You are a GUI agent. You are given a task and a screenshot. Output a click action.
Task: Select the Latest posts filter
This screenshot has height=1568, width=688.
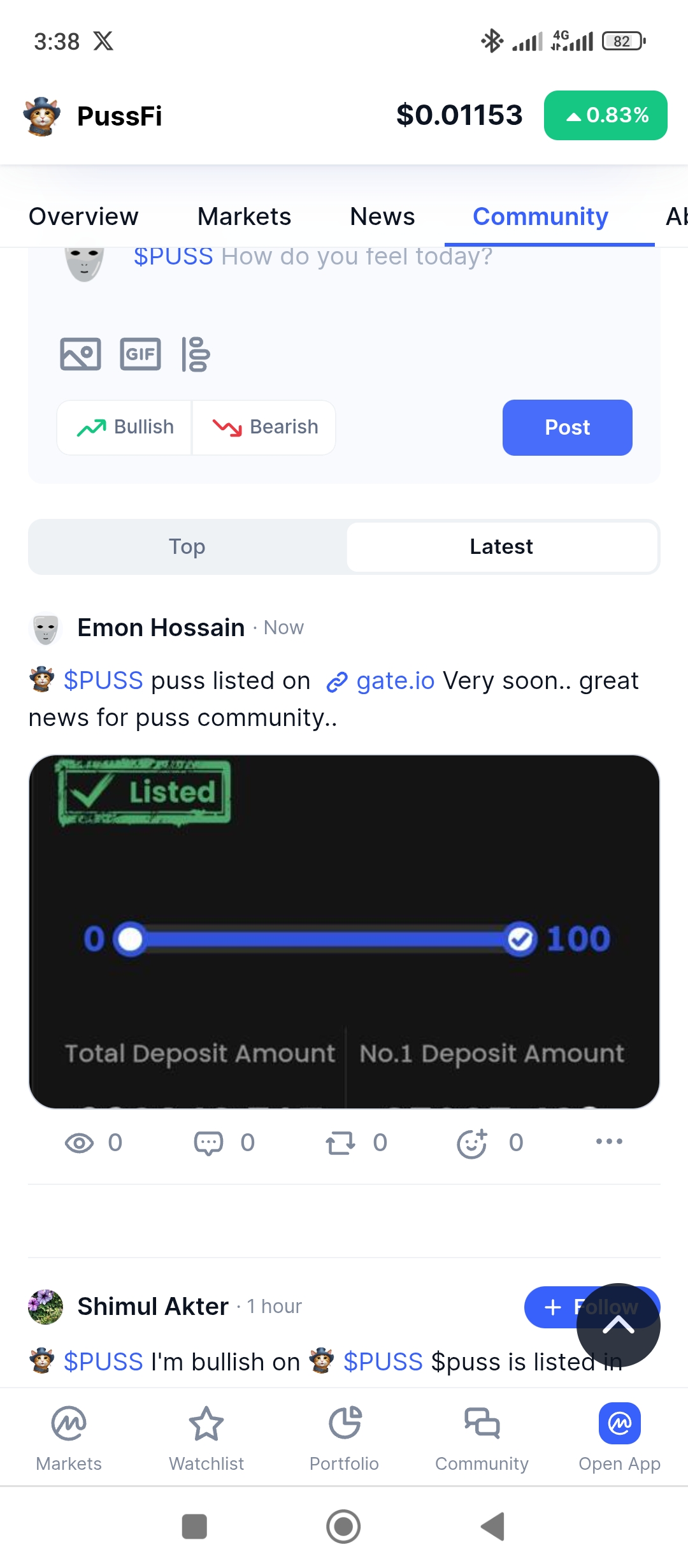click(x=501, y=546)
